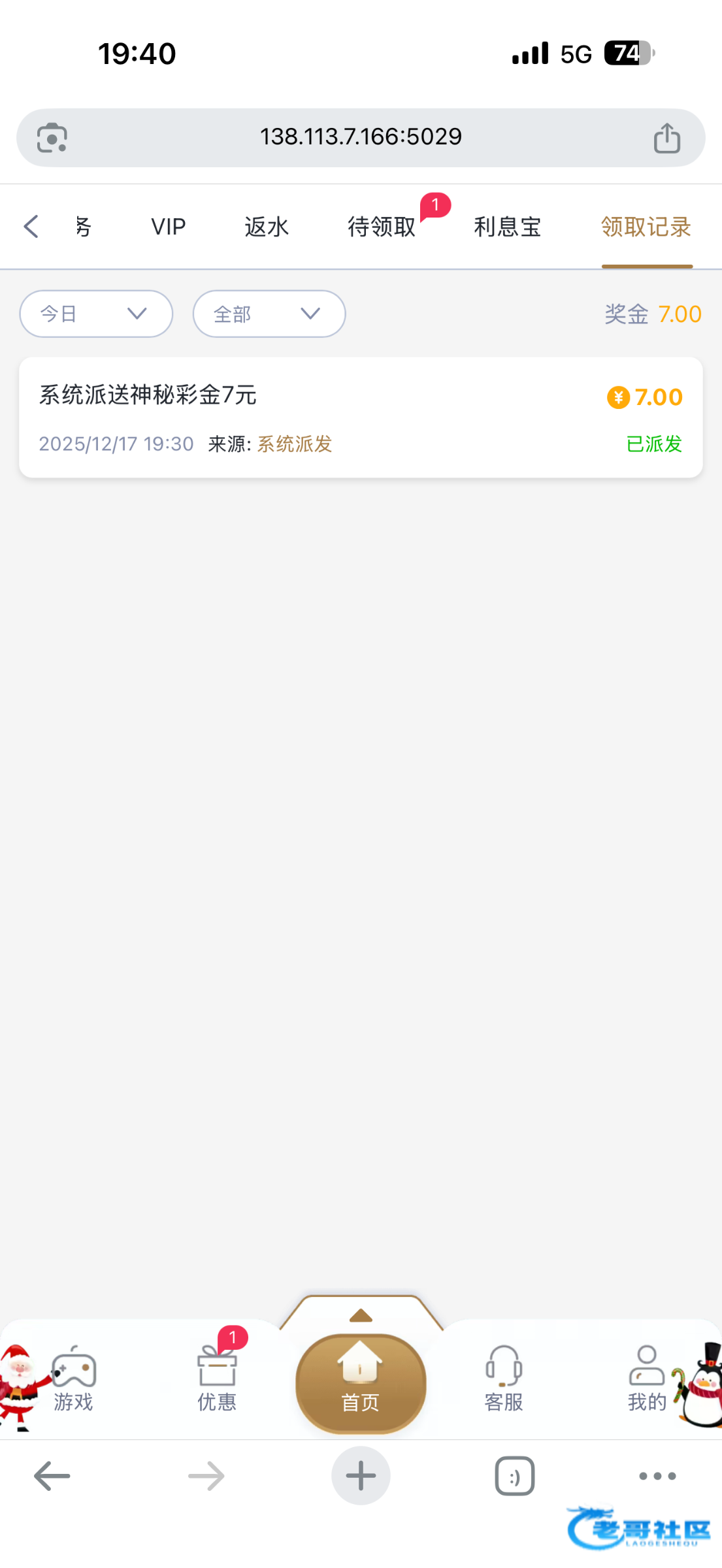
Task: View open browser tabs
Action: [515, 1476]
